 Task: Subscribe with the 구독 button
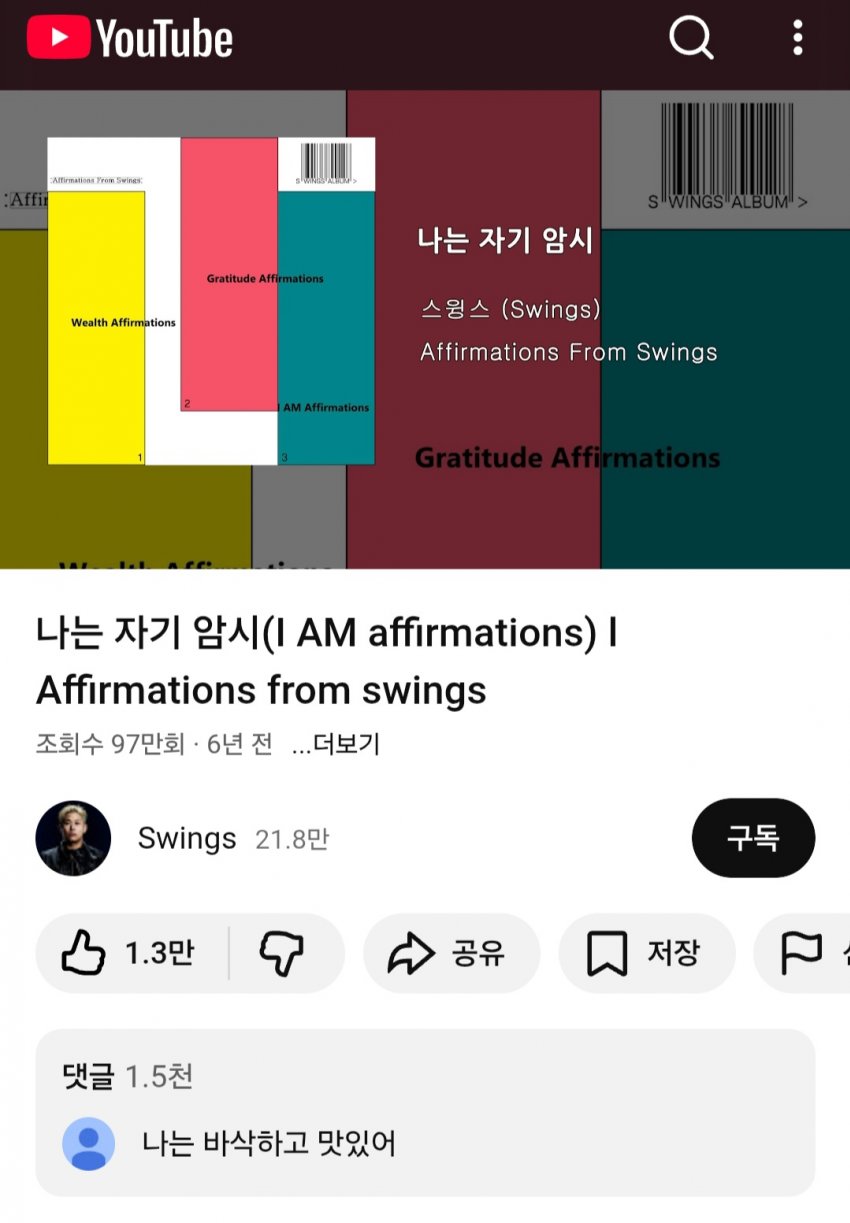tap(753, 838)
